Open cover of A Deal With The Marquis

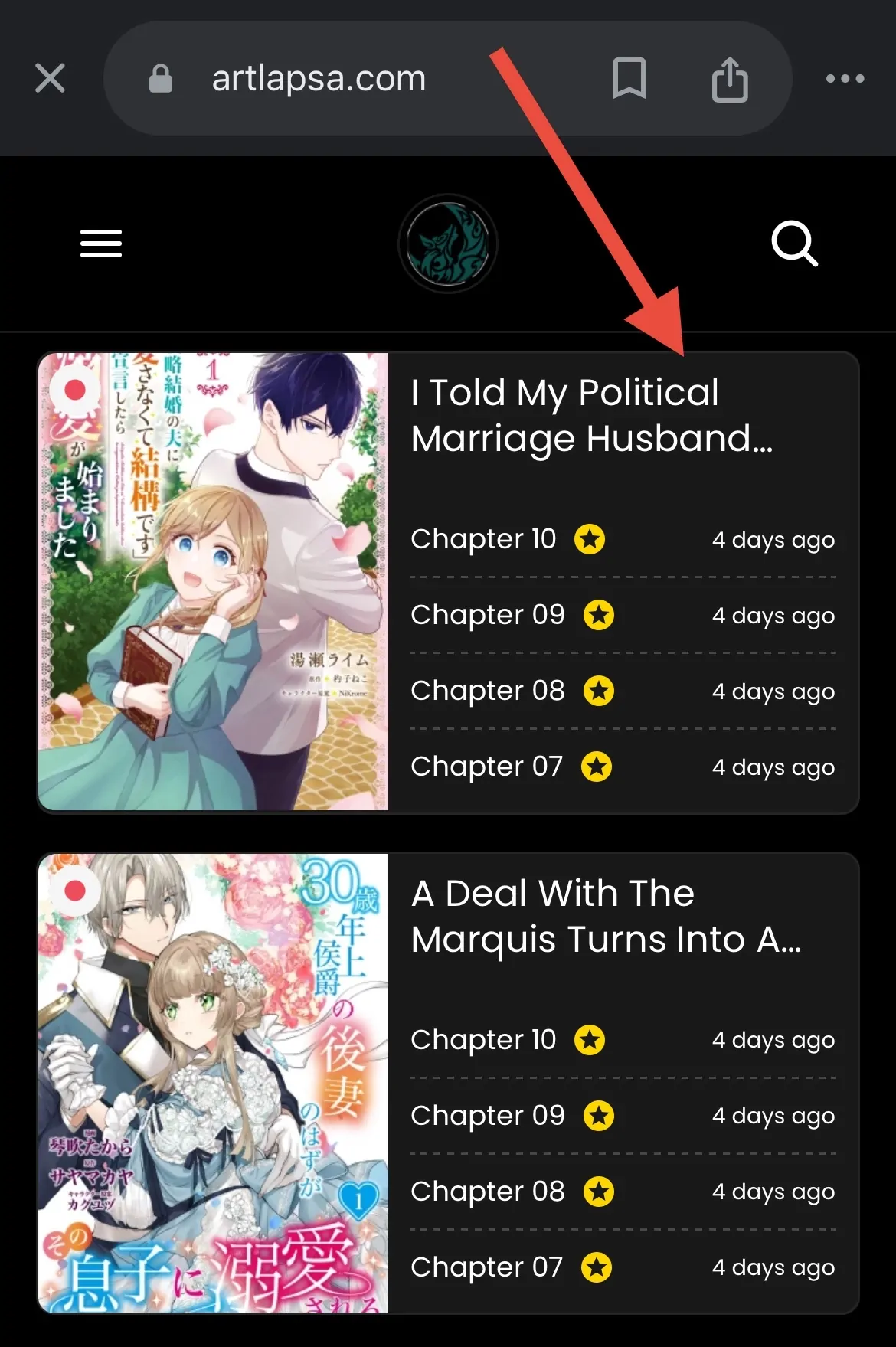214,1083
